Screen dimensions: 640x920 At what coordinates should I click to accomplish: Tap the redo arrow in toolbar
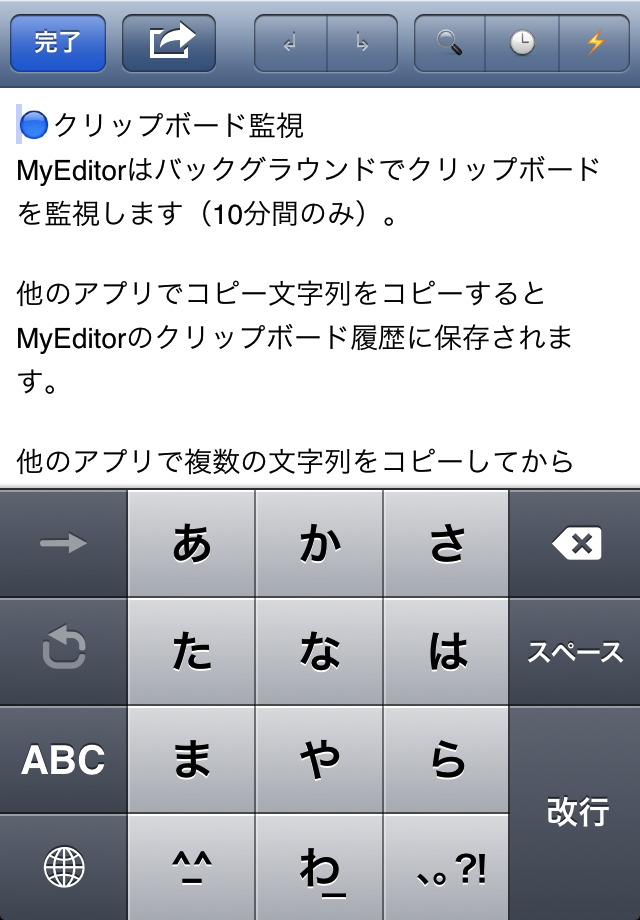[x=361, y=43]
